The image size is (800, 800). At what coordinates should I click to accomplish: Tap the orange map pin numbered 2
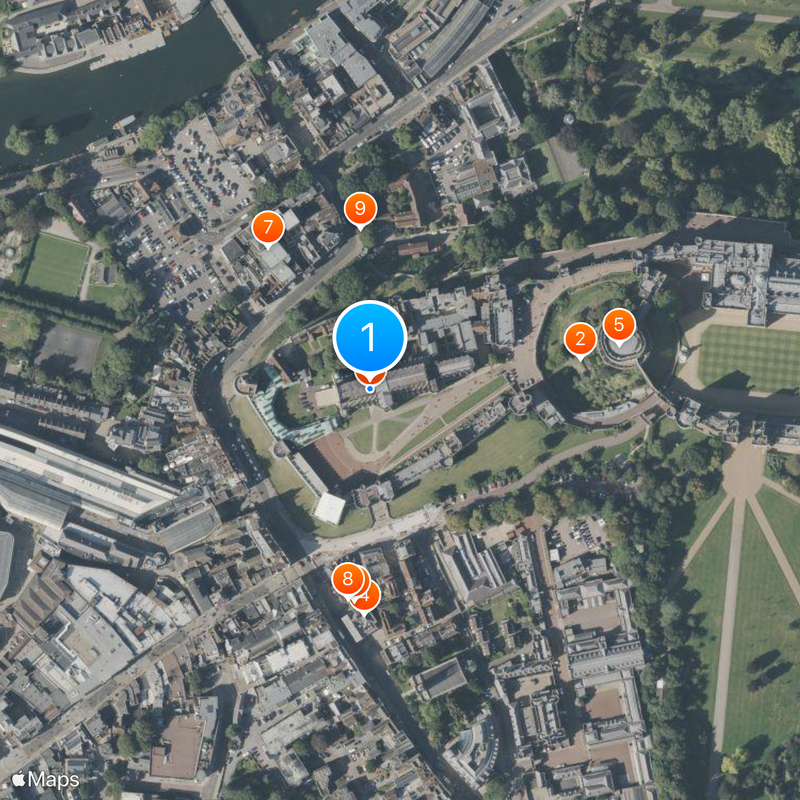point(580,339)
